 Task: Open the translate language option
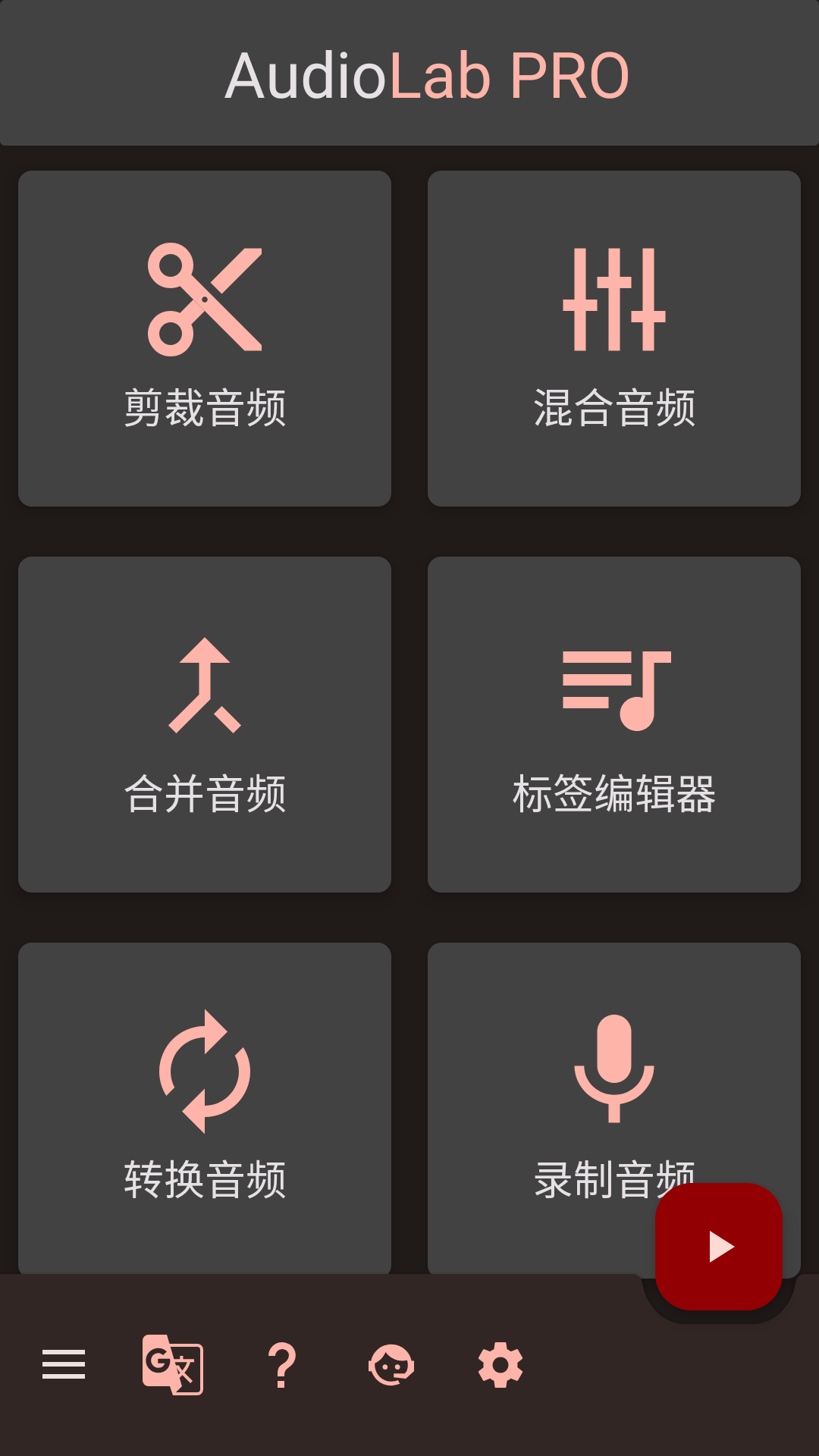(x=173, y=1365)
